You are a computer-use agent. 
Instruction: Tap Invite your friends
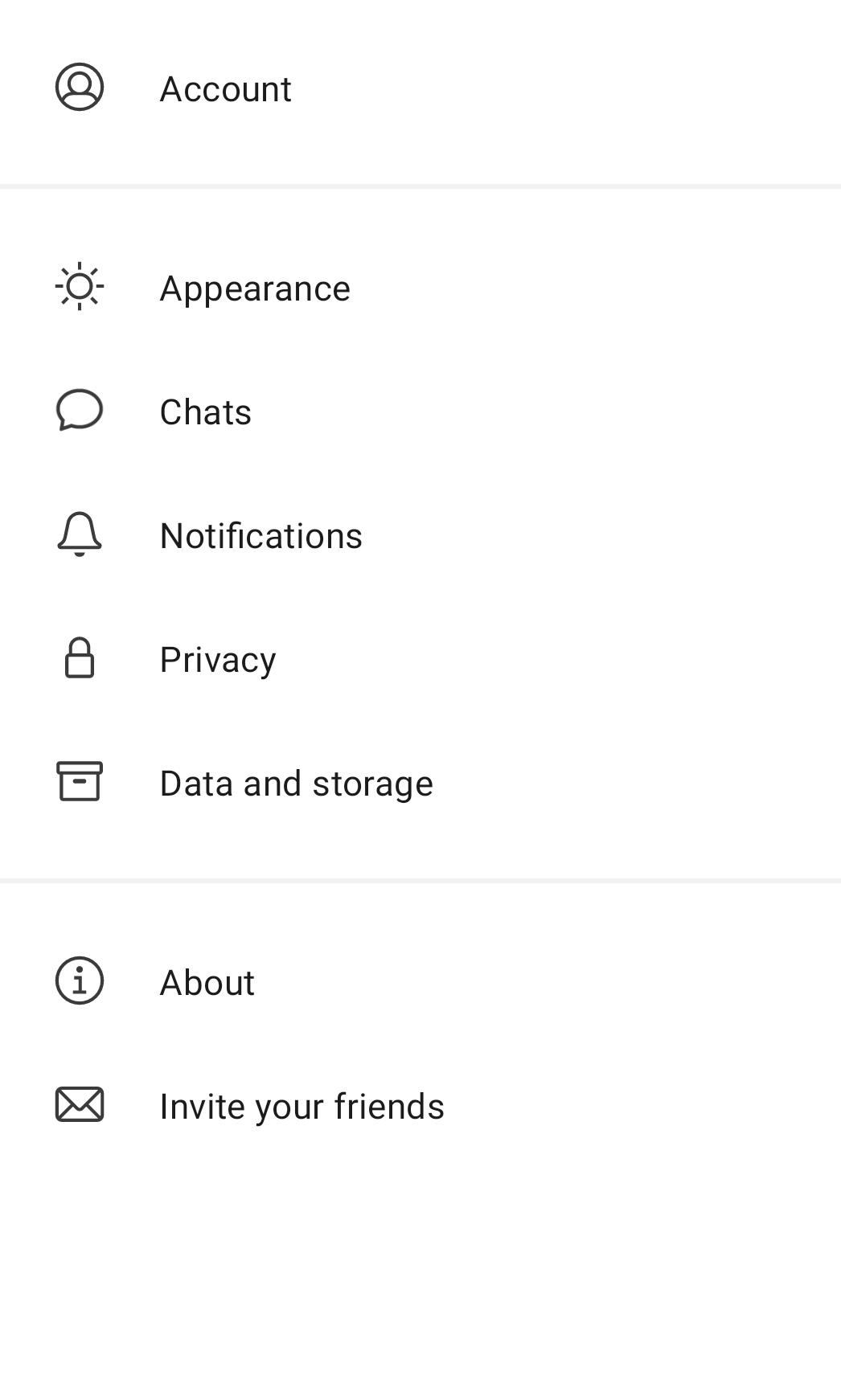[x=420, y=1106]
